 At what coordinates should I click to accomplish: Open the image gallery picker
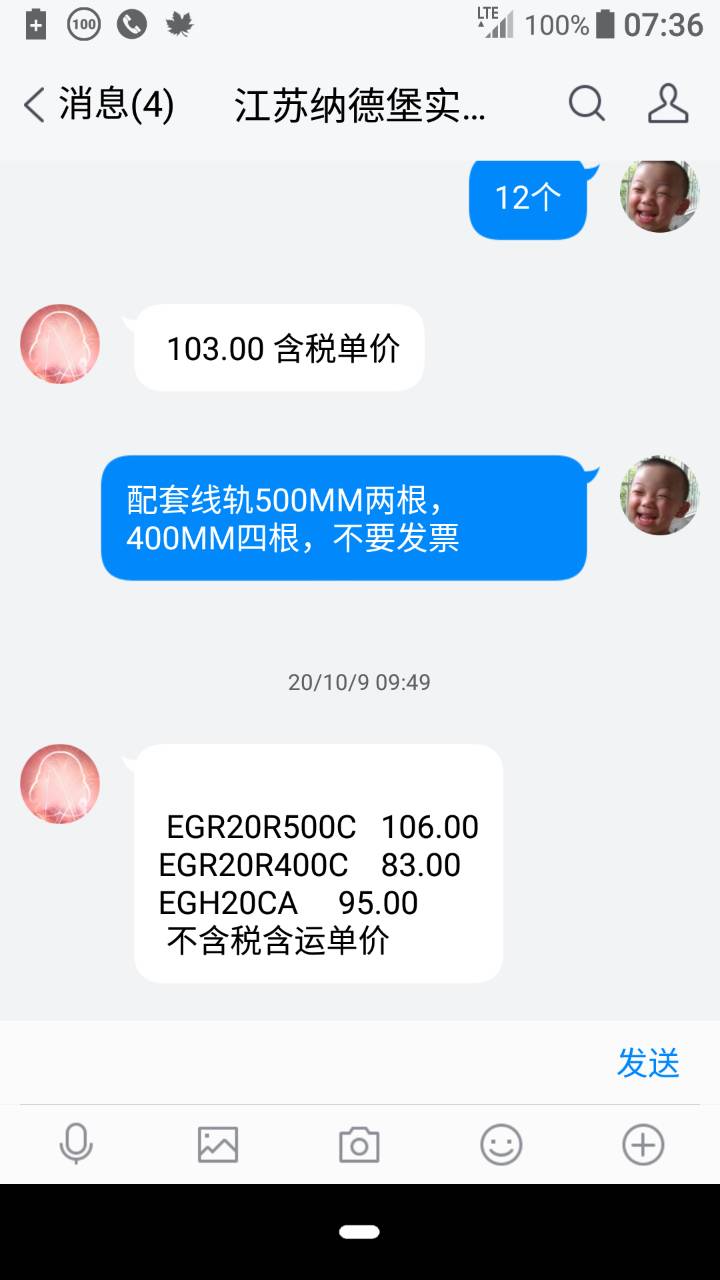(x=217, y=1144)
